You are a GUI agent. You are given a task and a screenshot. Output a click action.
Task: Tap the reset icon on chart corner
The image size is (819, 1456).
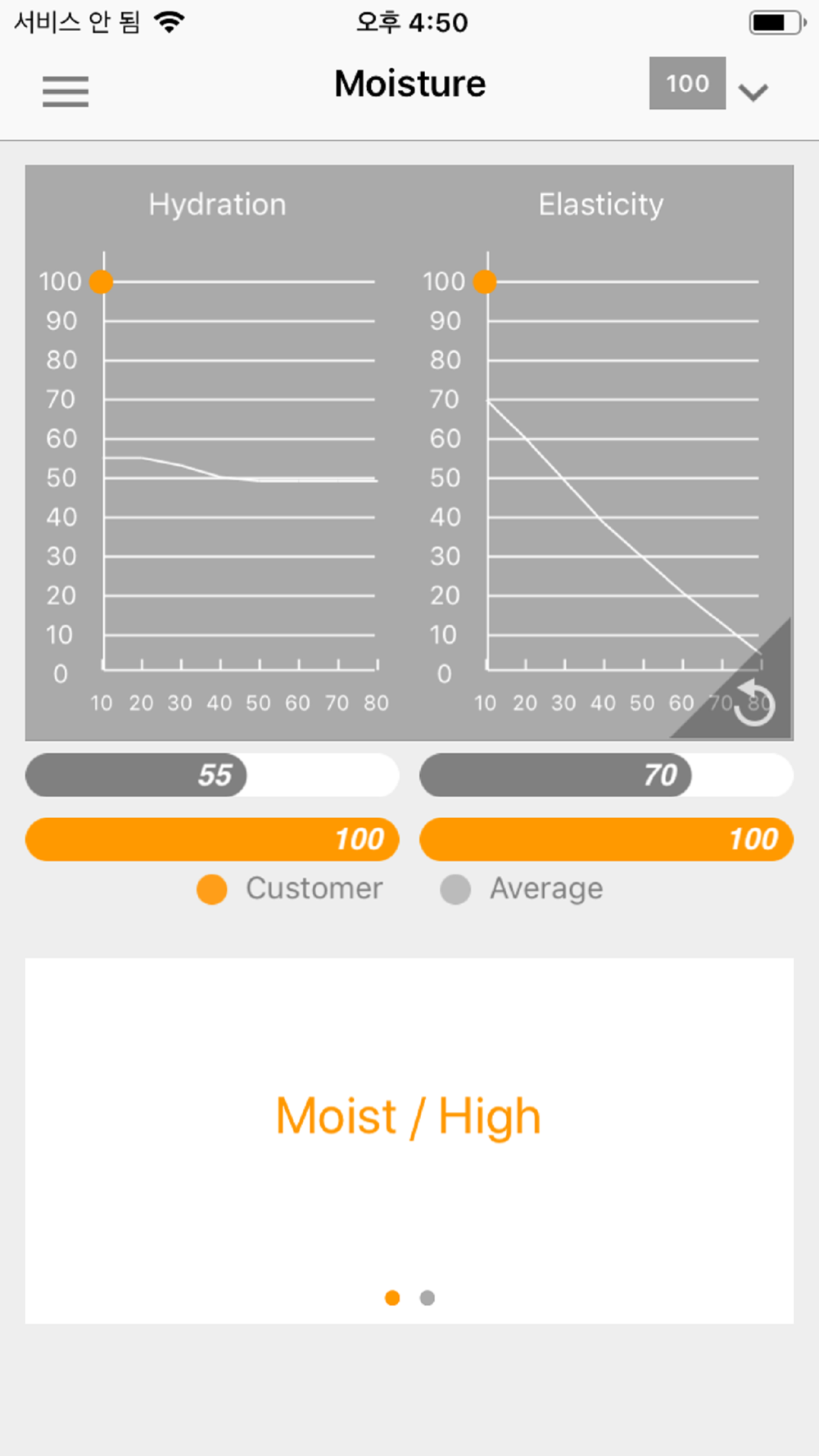click(753, 703)
